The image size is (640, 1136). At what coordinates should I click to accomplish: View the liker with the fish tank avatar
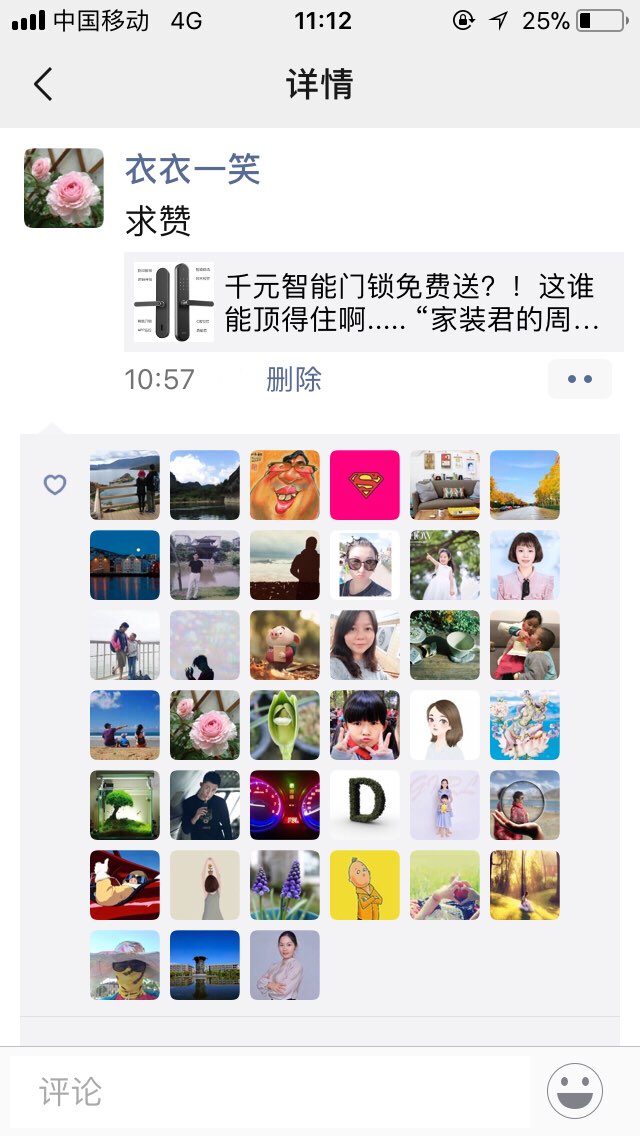(125, 805)
